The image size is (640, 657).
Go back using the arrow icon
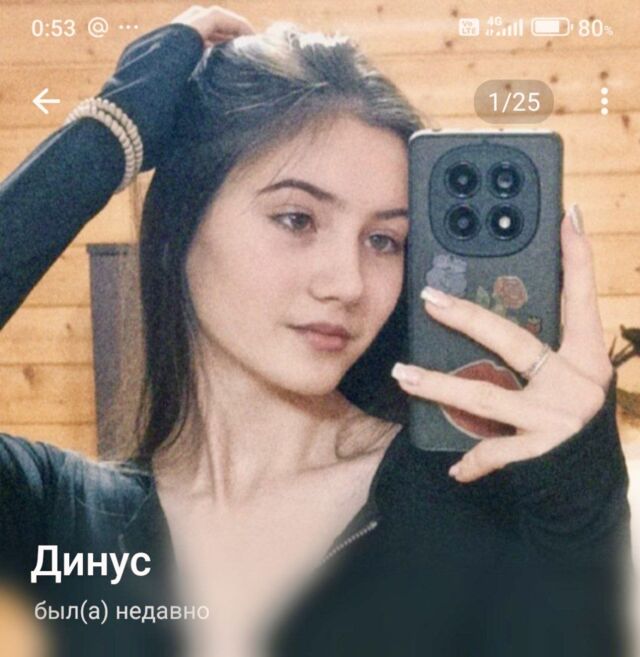46,101
